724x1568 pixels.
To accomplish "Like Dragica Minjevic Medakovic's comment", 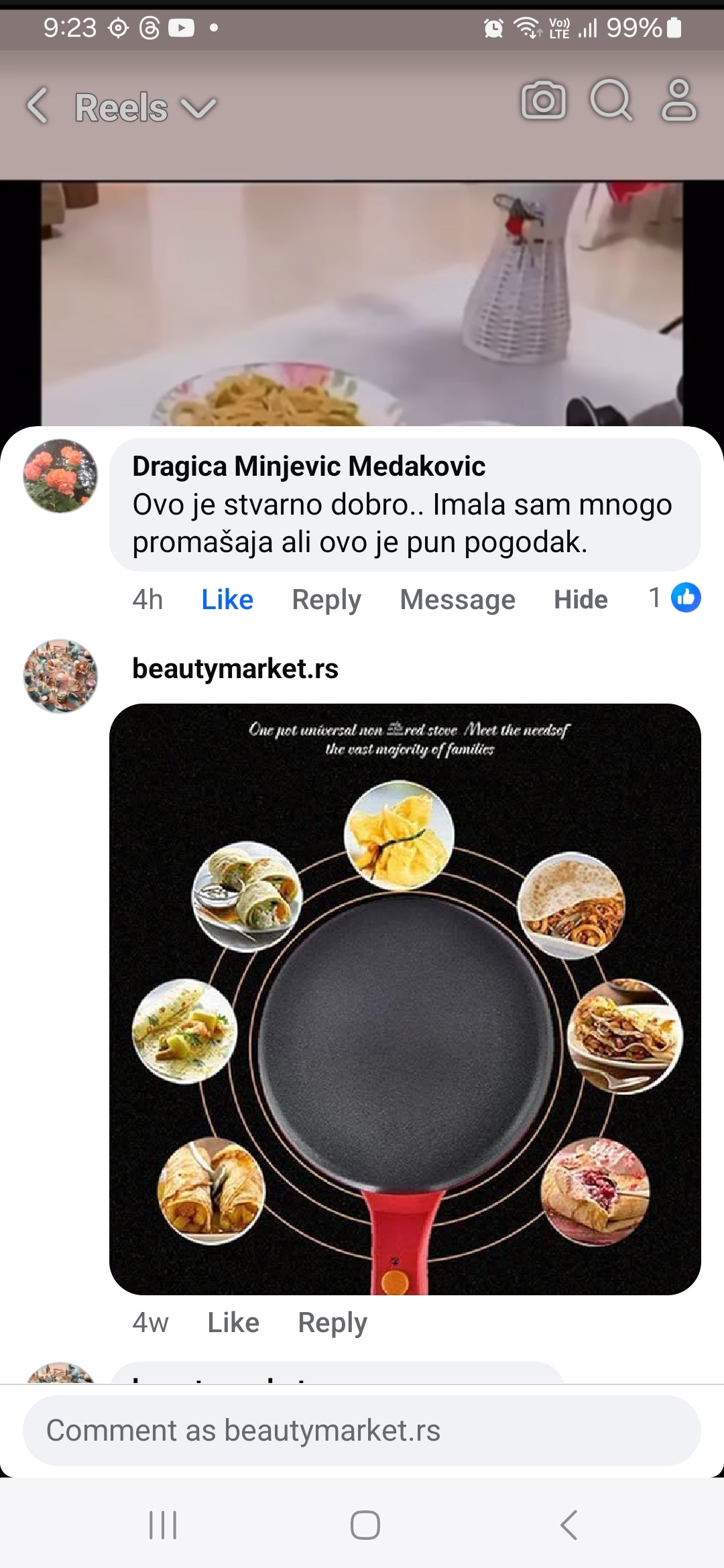I will 227,599.
